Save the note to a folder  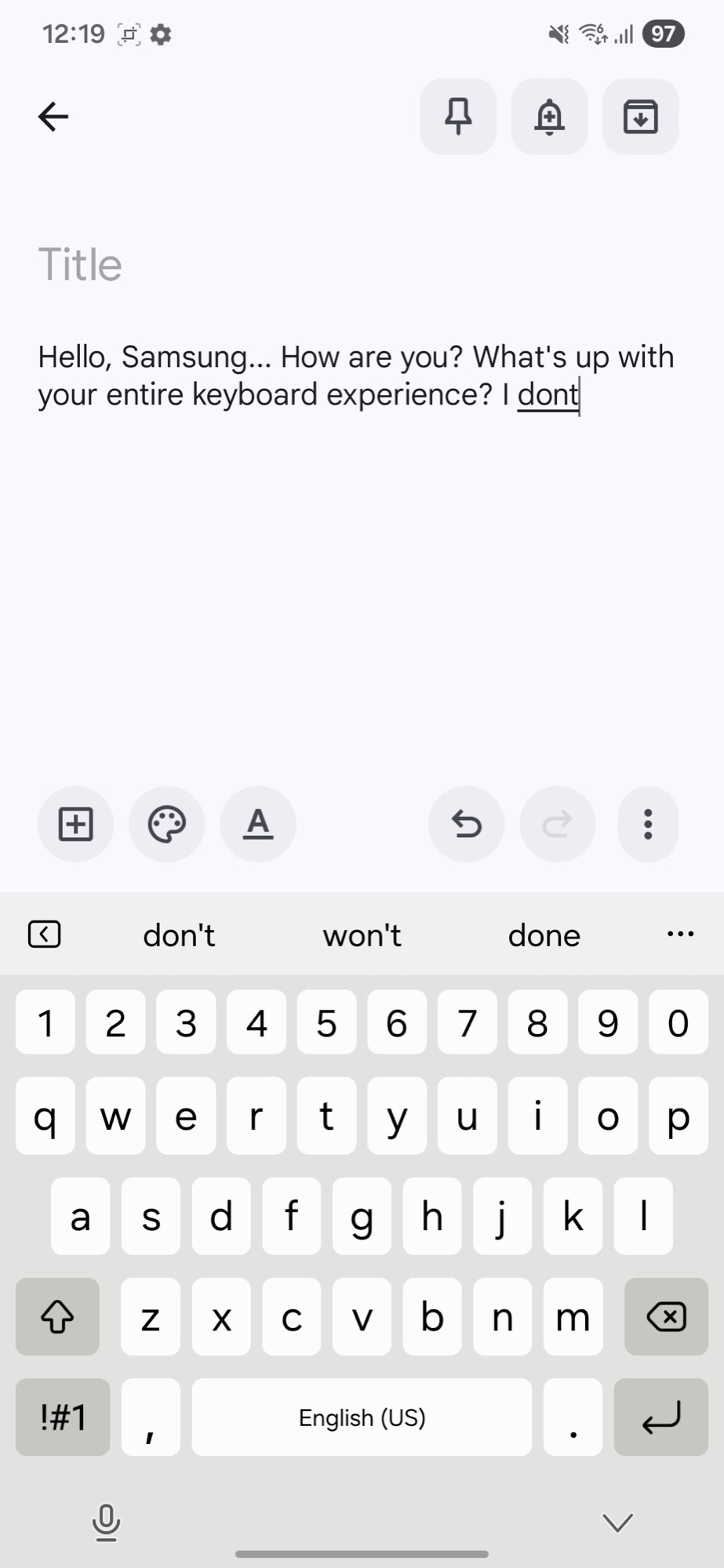coord(640,116)
